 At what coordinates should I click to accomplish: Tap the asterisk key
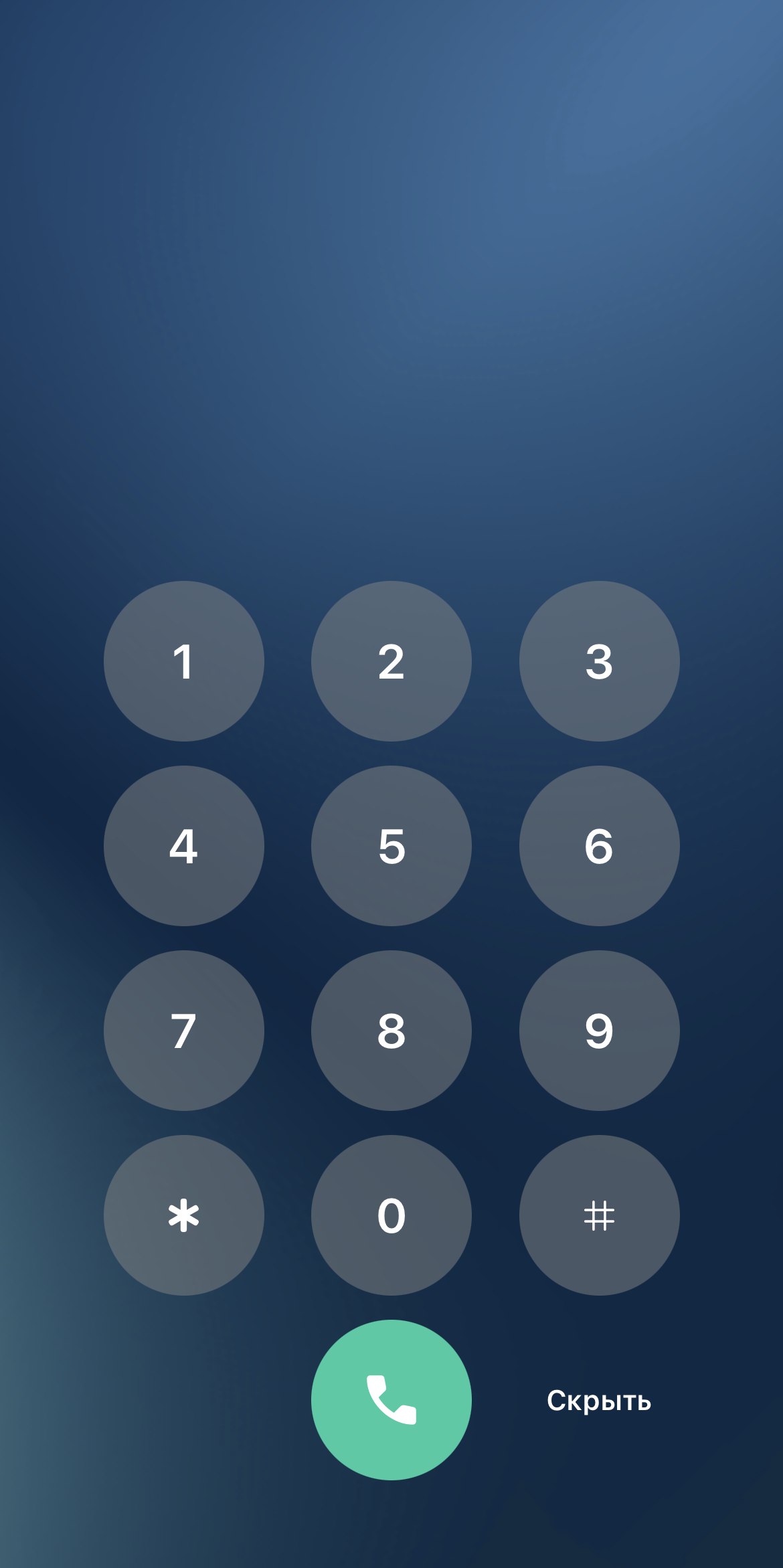click(x=184, y=1215)
